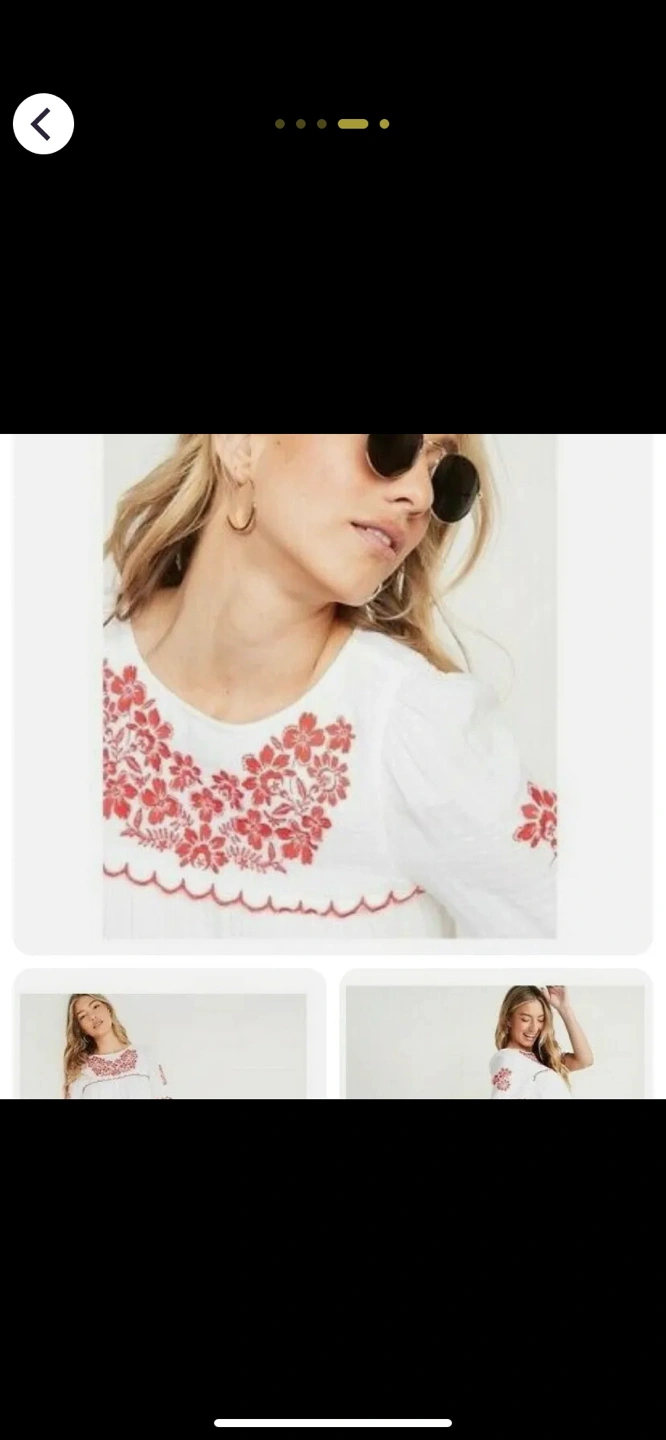Select the first photo indicator dot
Image resolution: width=666 pixels, height=1440 pixels.
point(280,124)
